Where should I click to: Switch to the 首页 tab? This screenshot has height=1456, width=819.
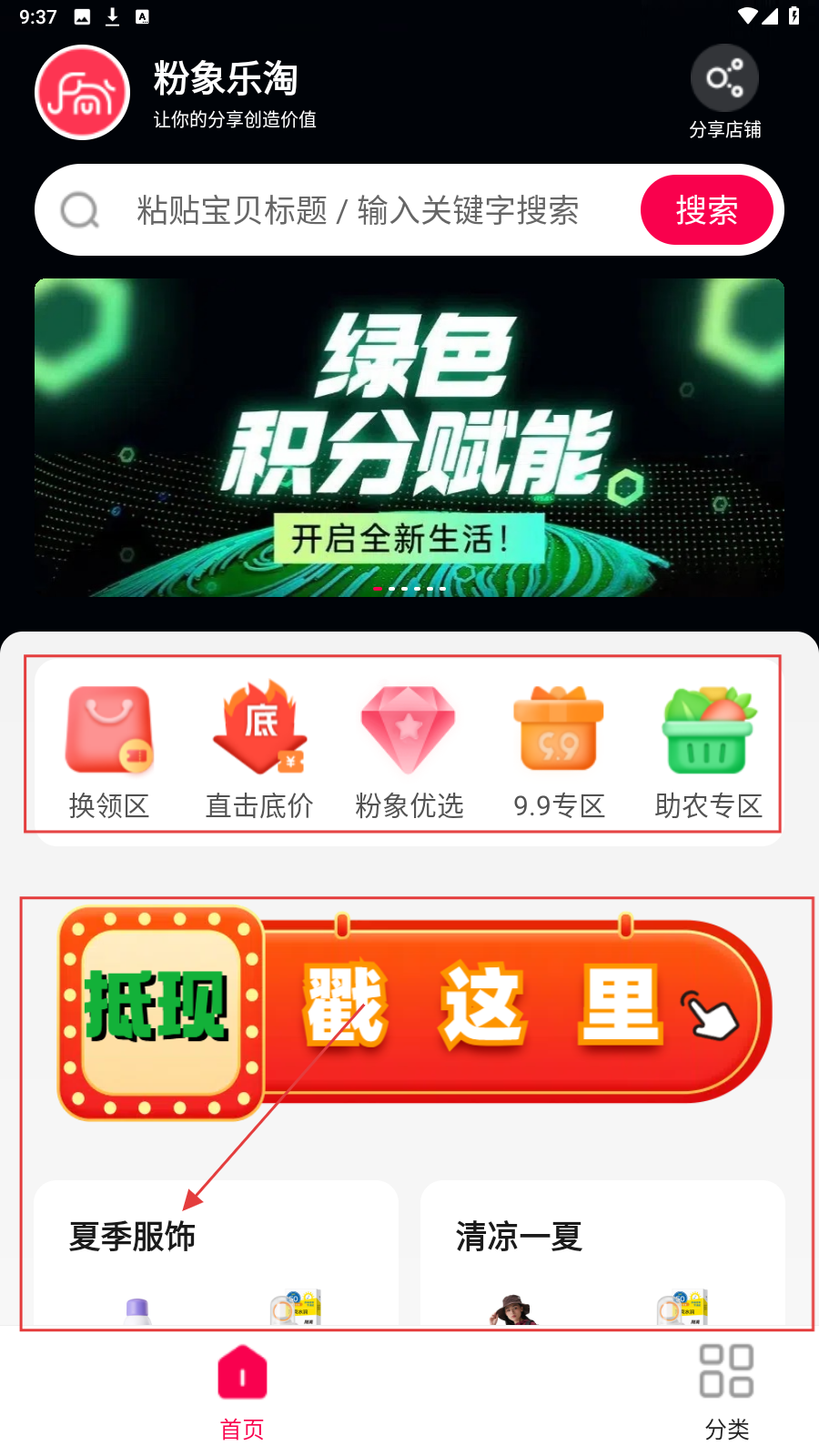point(242,1392)
